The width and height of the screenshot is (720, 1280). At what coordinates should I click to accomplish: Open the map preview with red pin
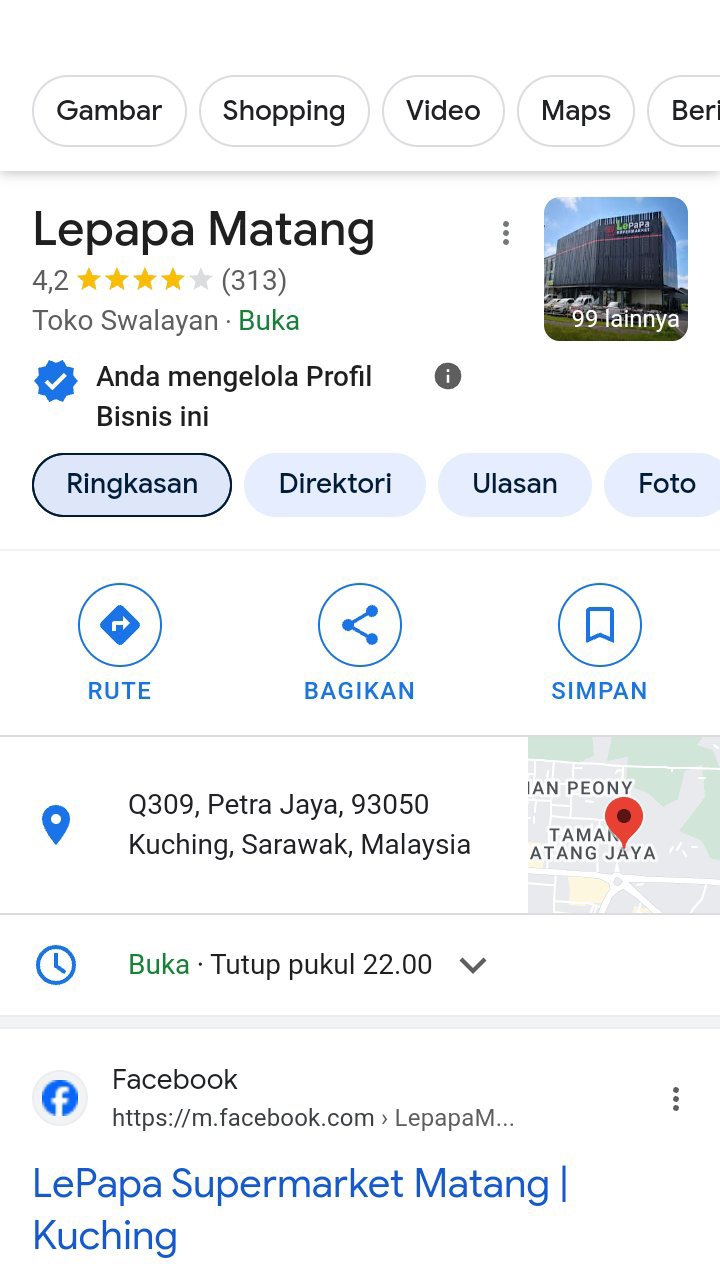coord(623,825)
